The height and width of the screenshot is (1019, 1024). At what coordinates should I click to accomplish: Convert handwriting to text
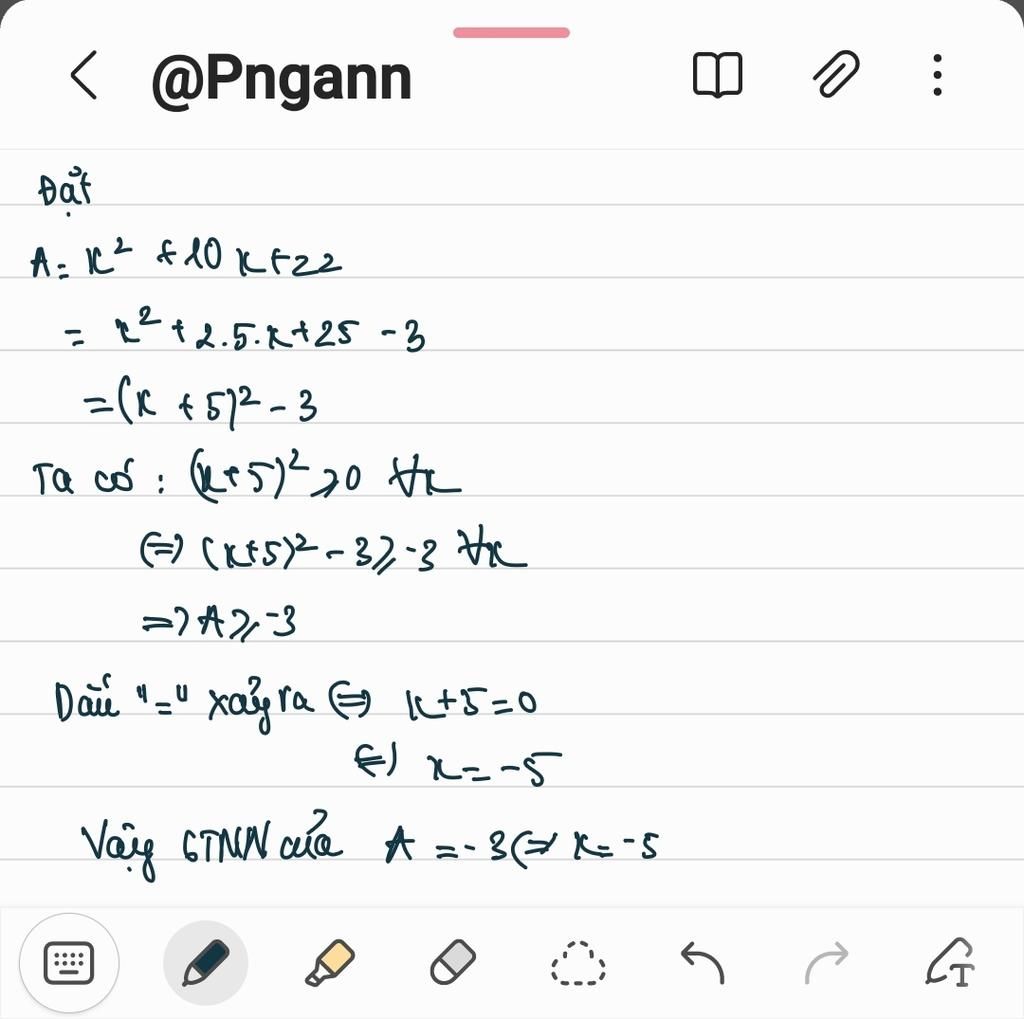pyautogui.click(x=950, y=963)
